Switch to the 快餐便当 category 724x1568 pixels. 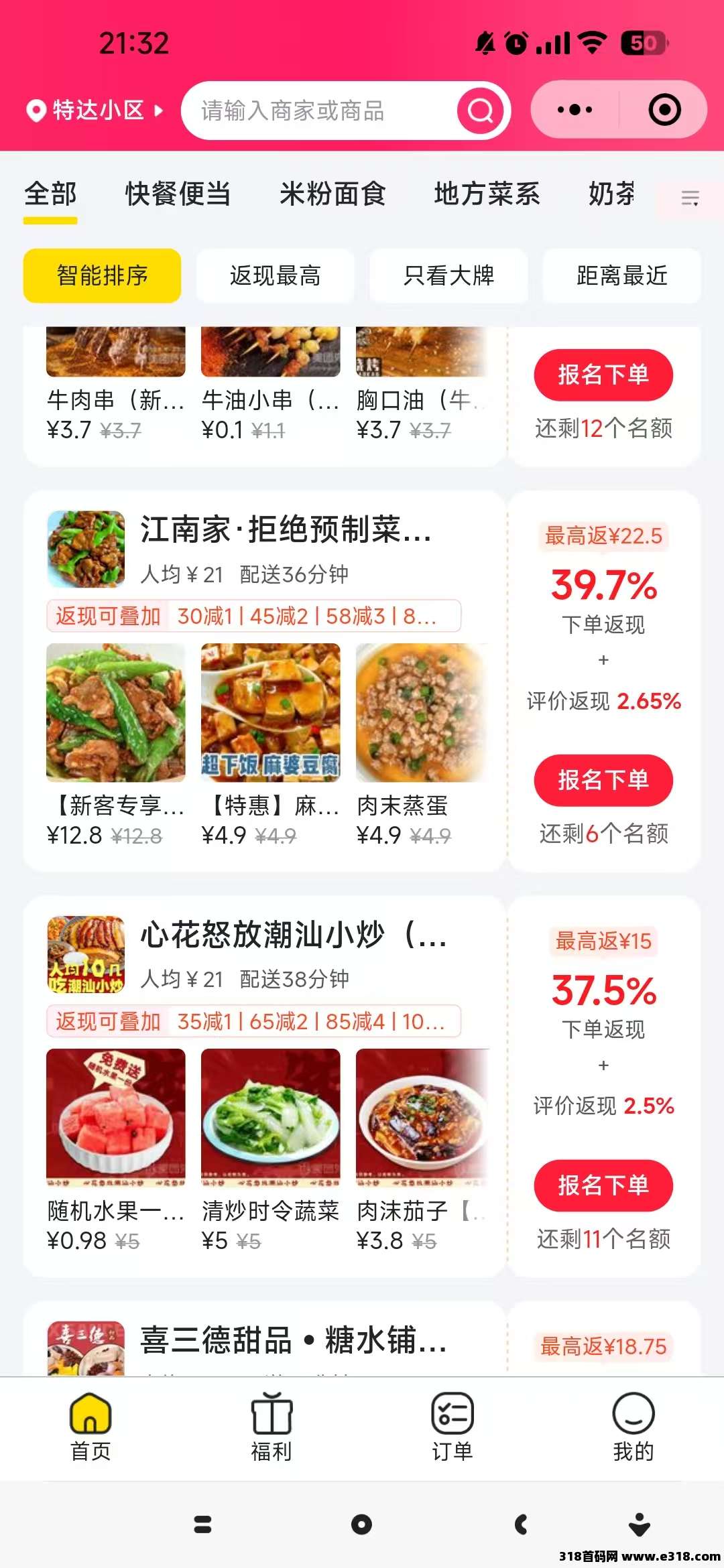[x=178, y=194]
